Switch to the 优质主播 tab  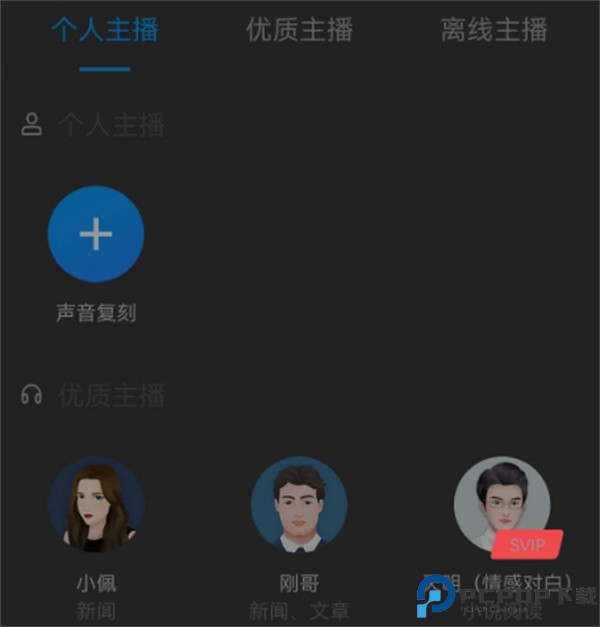[x=300, y=30]
